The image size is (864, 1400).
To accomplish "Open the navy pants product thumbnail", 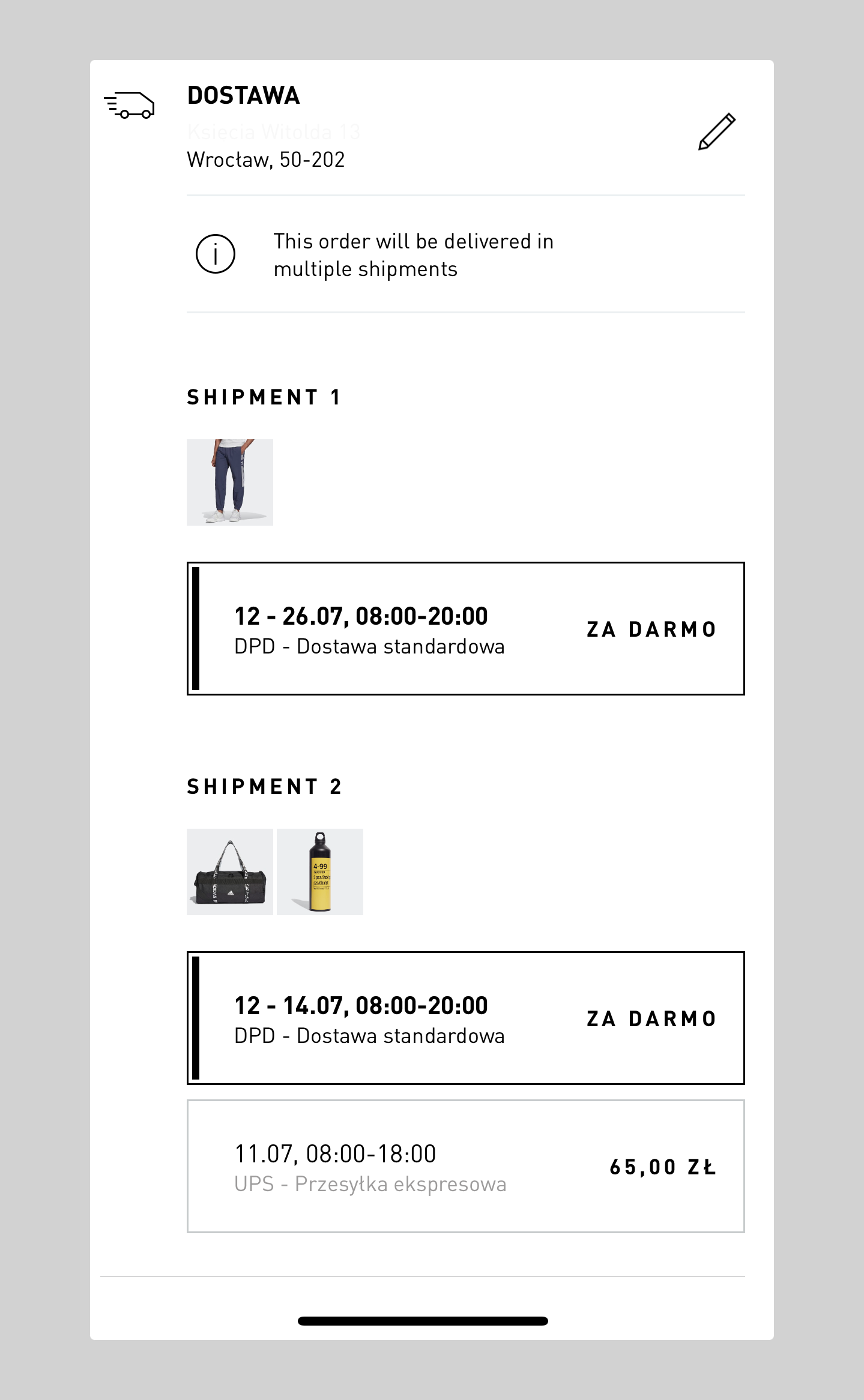I will coord(230,482).
